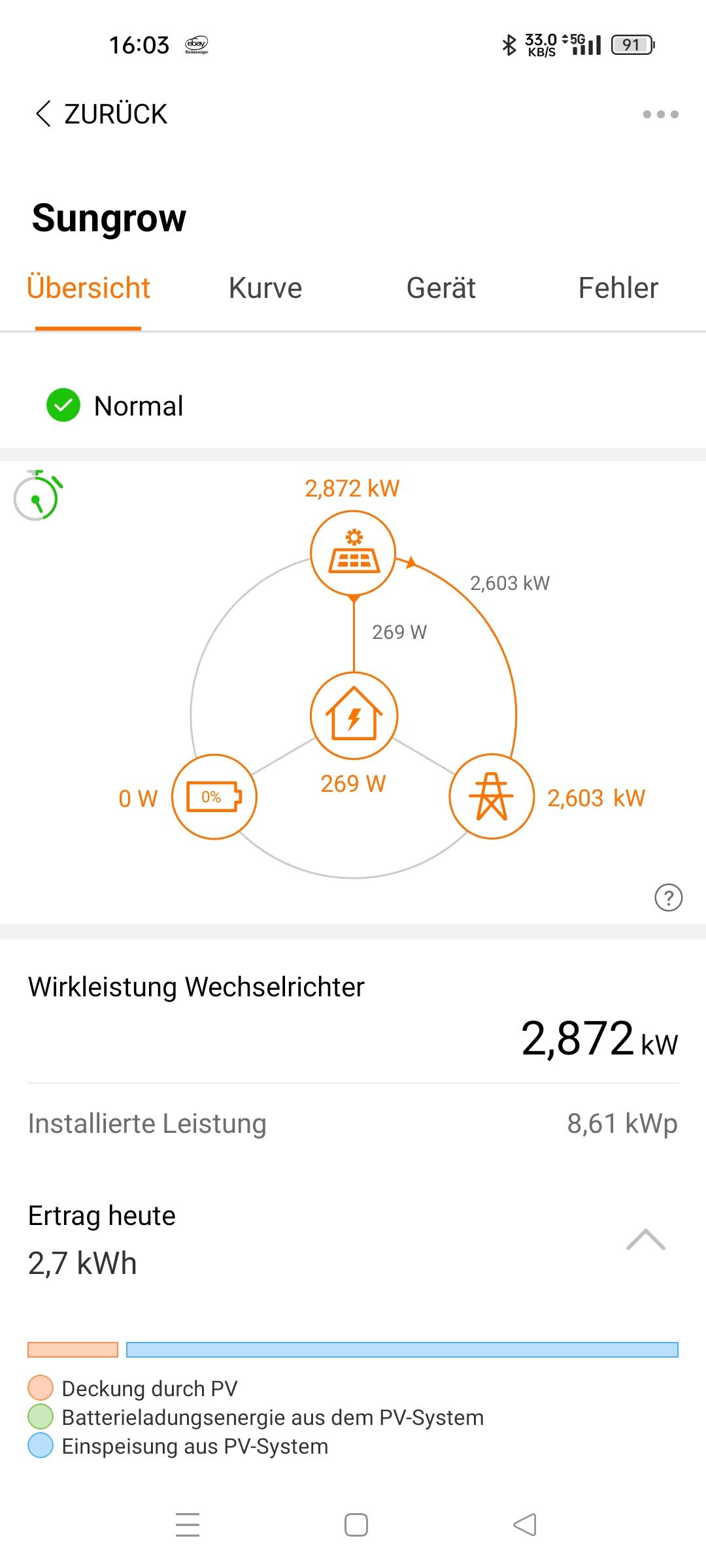Tap the system home button
The image size is (706, 1568).
click(x=356, y=1525)
